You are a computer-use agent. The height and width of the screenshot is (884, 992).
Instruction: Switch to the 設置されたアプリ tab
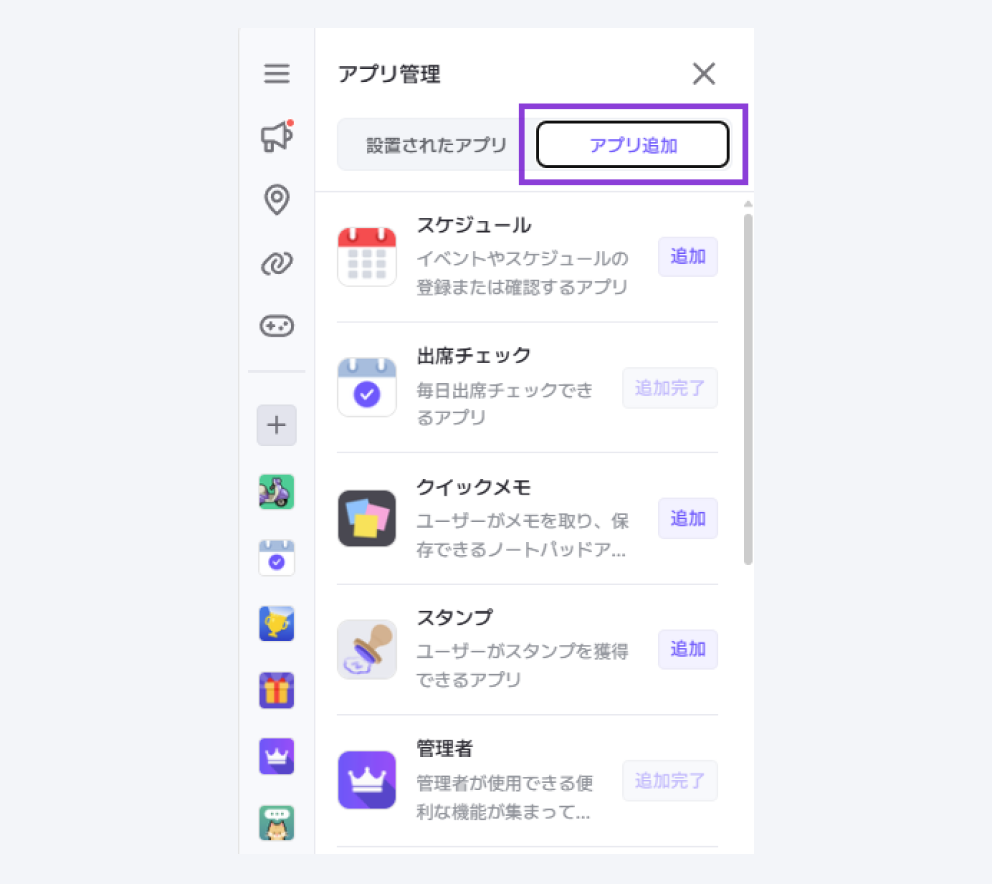tap(436, 145)
